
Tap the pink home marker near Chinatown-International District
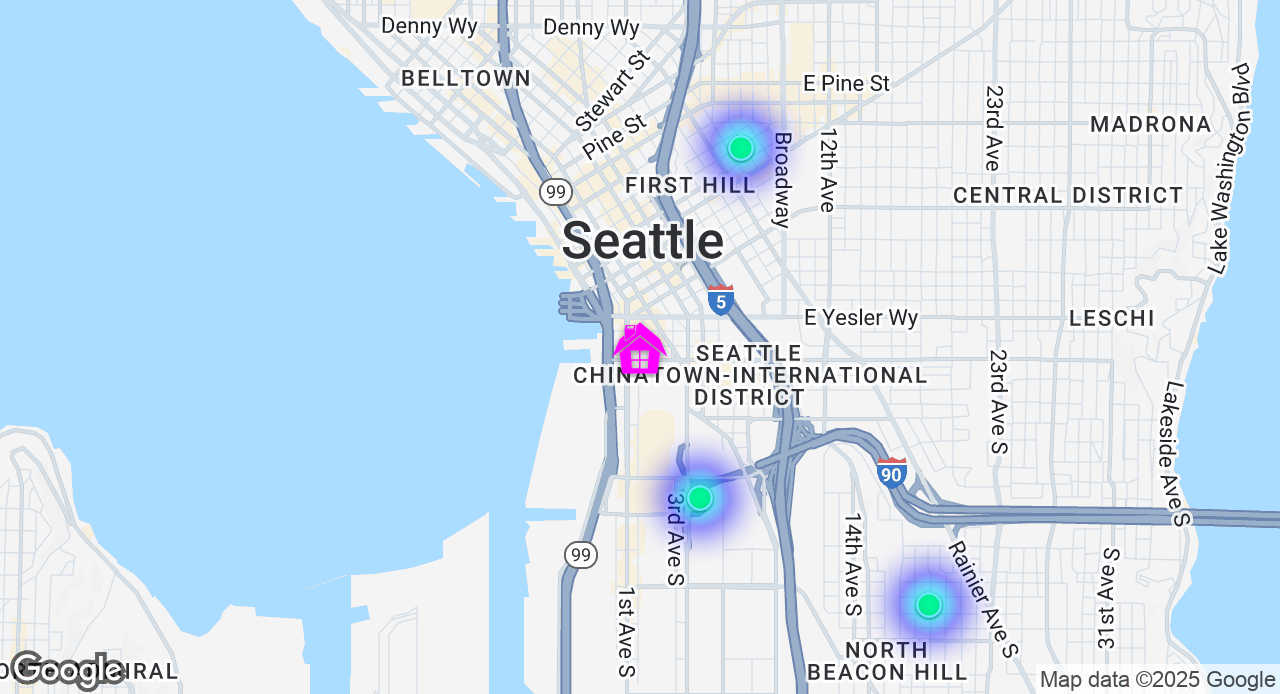pos(640,350)
